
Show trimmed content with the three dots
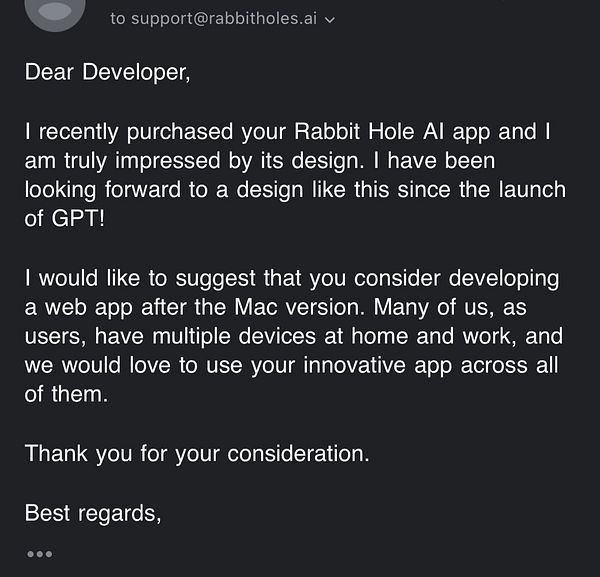(x=39, y=553)
